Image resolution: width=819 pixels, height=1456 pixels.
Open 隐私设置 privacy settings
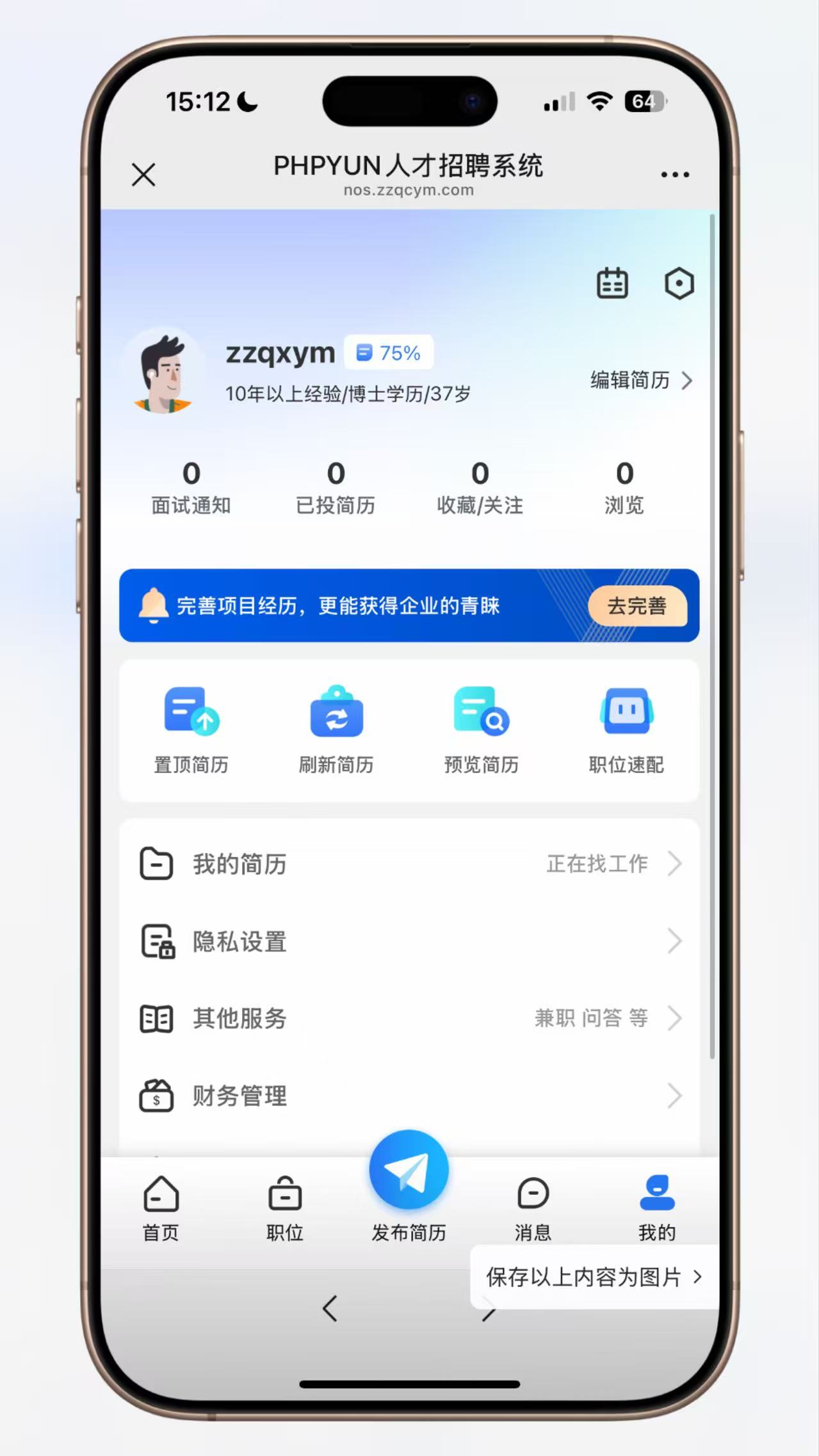point(409,941)
